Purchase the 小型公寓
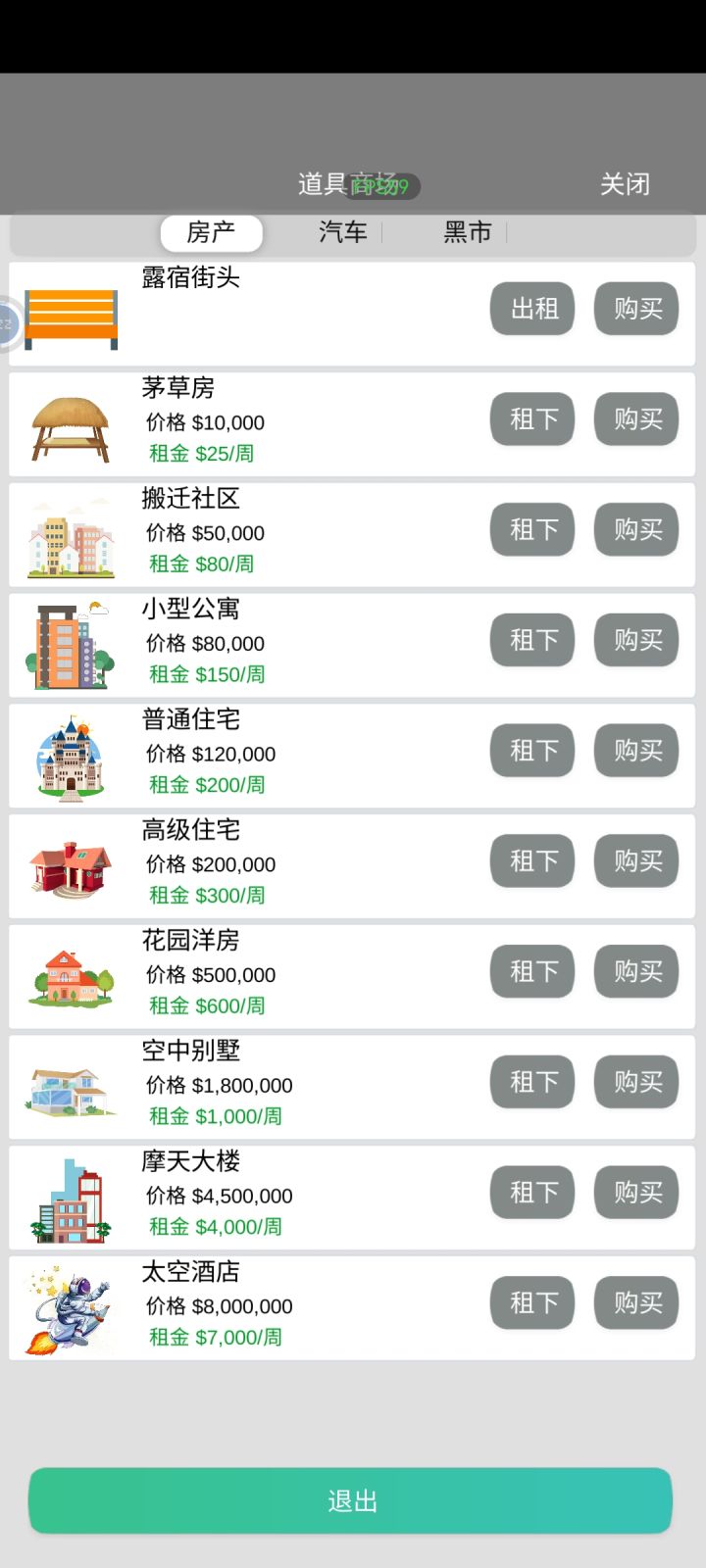The height and width of the screenshot is (1568, 706). click(636, 641)
